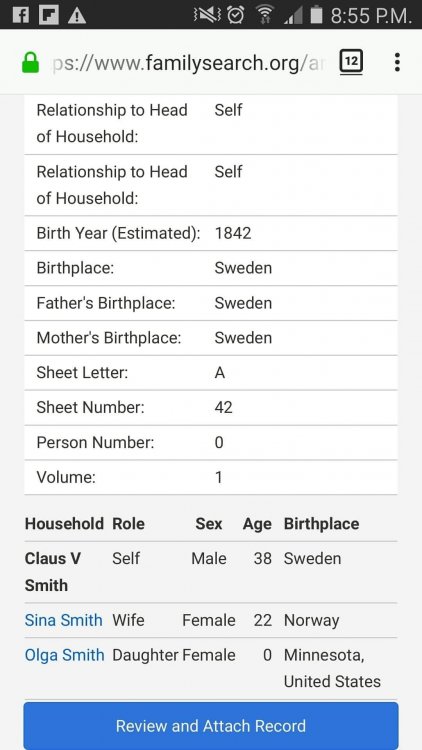
Task: Open the browser tab switcher showing 12
Action: (x=351, y=62)
